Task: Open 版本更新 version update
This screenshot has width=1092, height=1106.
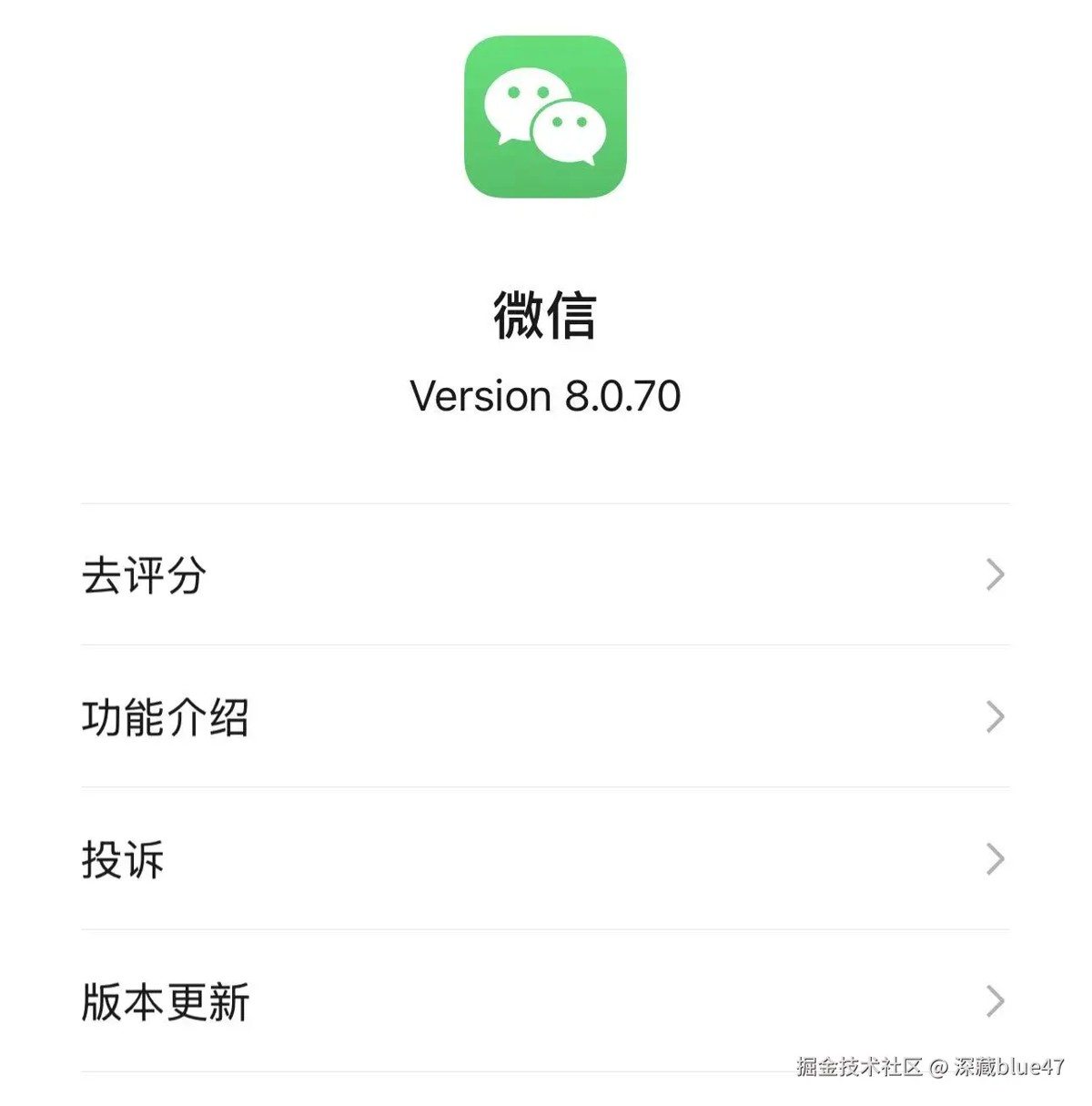Action: 166,1002
